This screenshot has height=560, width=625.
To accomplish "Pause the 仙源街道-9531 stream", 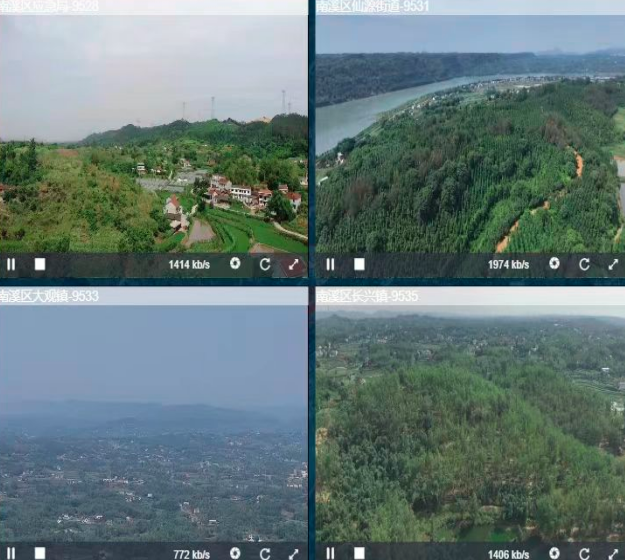I will (x=330, y=265).
